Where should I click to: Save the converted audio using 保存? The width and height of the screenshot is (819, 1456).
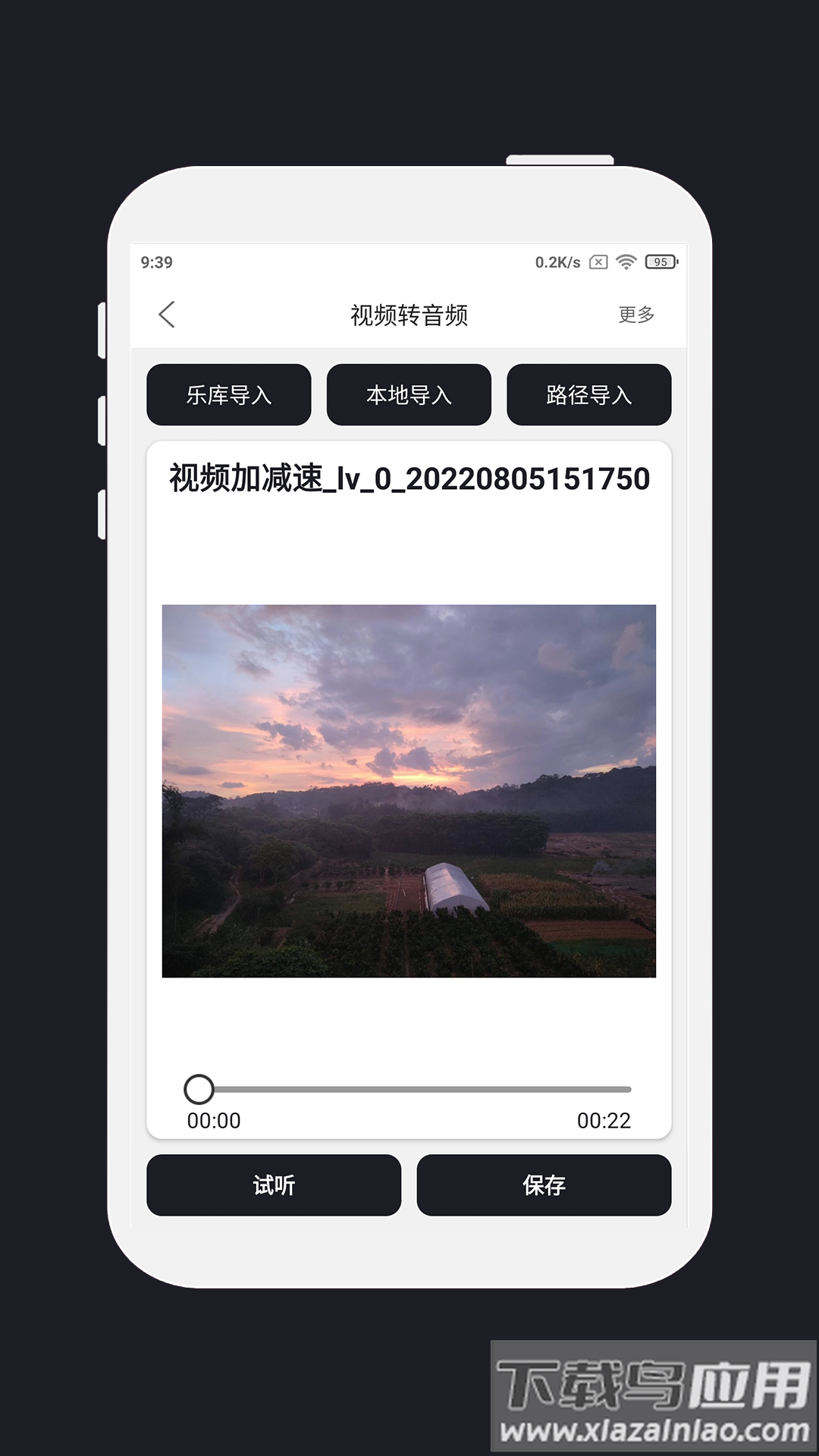[x=544, y=1184]
